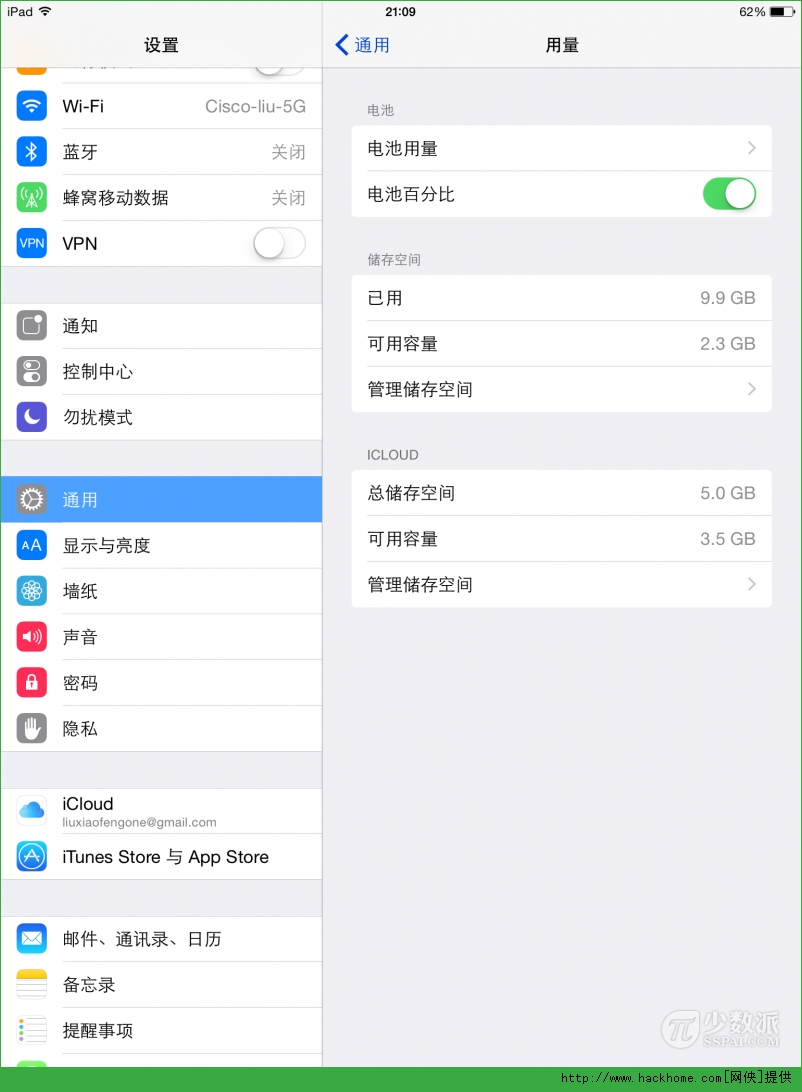This screenshot has width=802, height=1092.
Task: Open 勿扰模式 settings
Action: coord(161,417)
